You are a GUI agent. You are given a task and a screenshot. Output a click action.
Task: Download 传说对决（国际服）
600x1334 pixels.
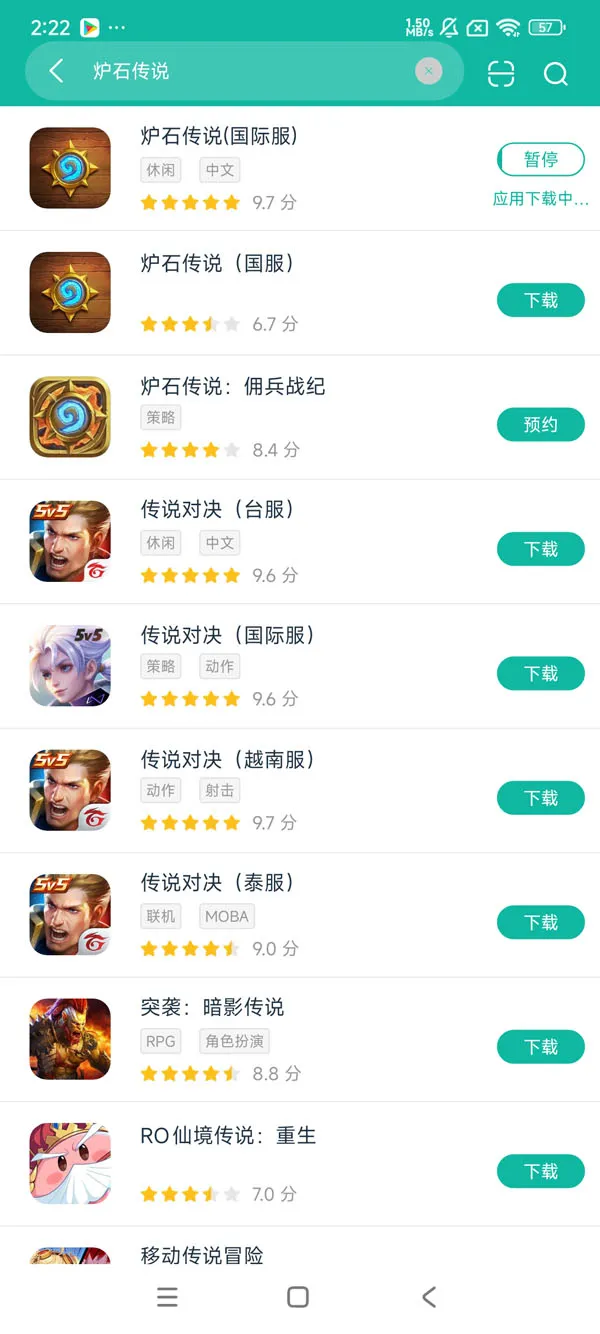[x=540, y=674]
